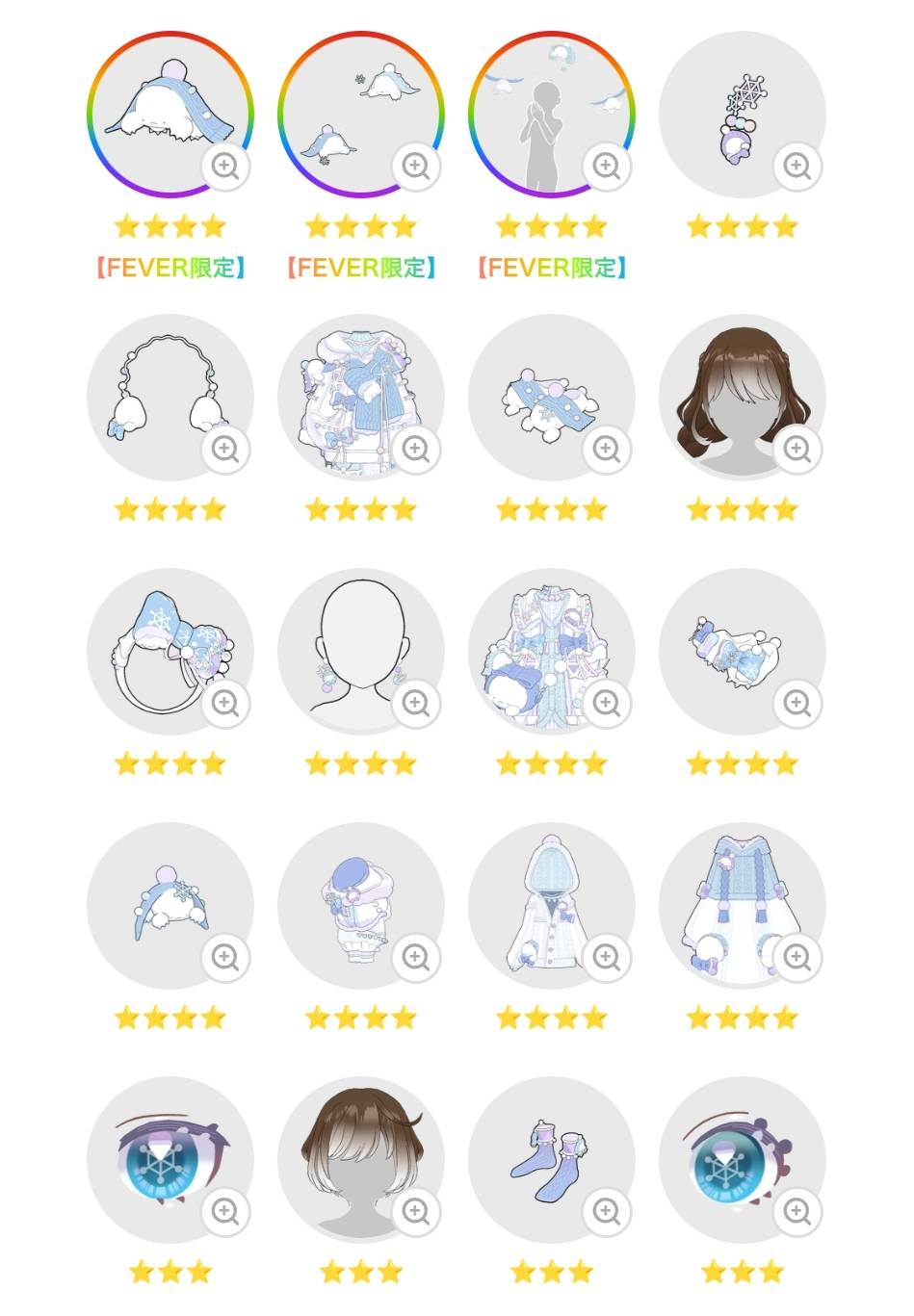Zoom in on the last snowflake eye item
Screen dimensions: 914x1316
796,1210
